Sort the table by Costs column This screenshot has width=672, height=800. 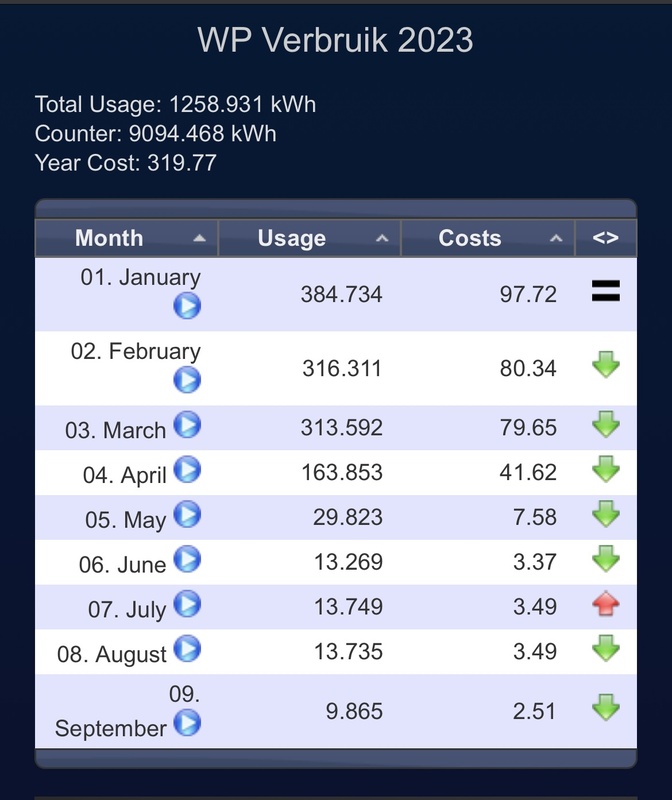[x=487, y=238]
